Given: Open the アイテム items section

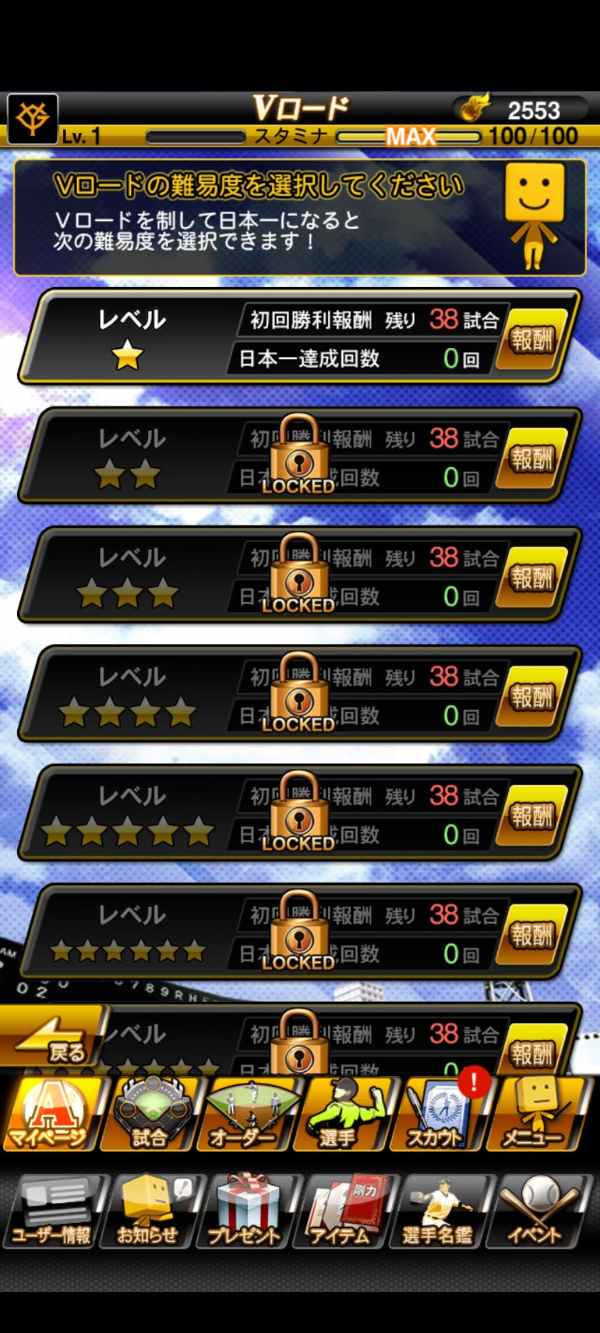Looking at the screenshot, I should click(347, 1210).
